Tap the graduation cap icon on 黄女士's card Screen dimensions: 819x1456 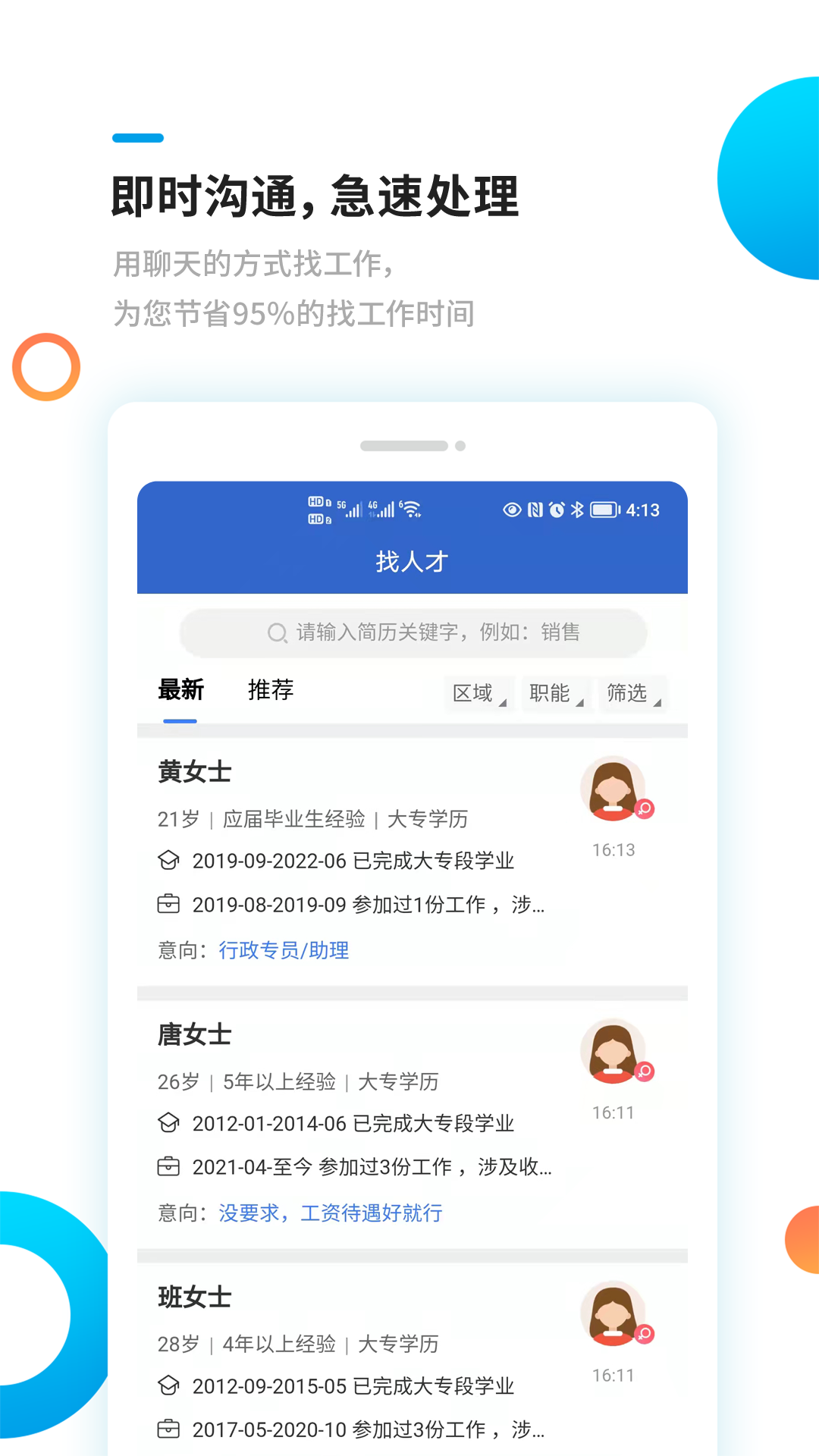tap(170, 861)
